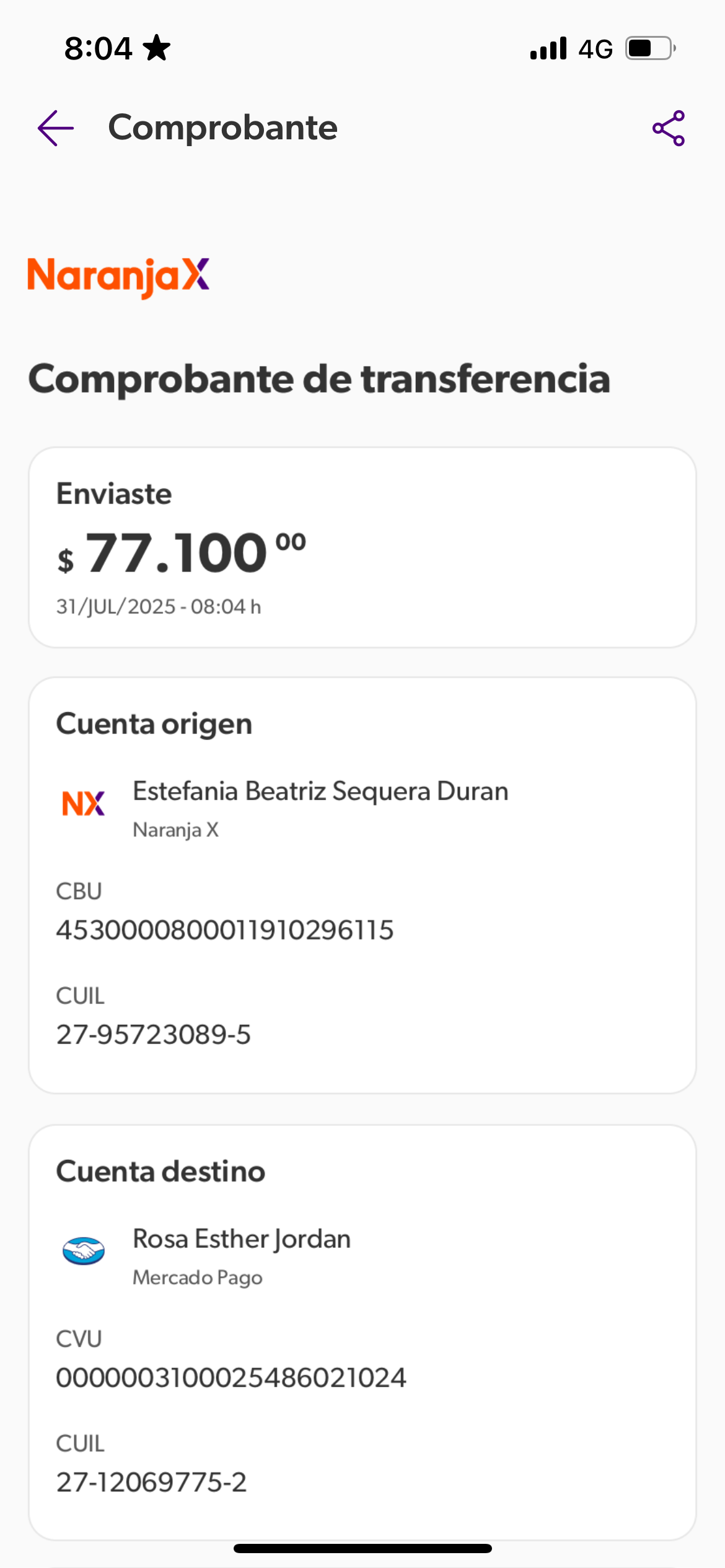
Task: Go back from the Comprobante screen
Action: click(x=56, y=128)
